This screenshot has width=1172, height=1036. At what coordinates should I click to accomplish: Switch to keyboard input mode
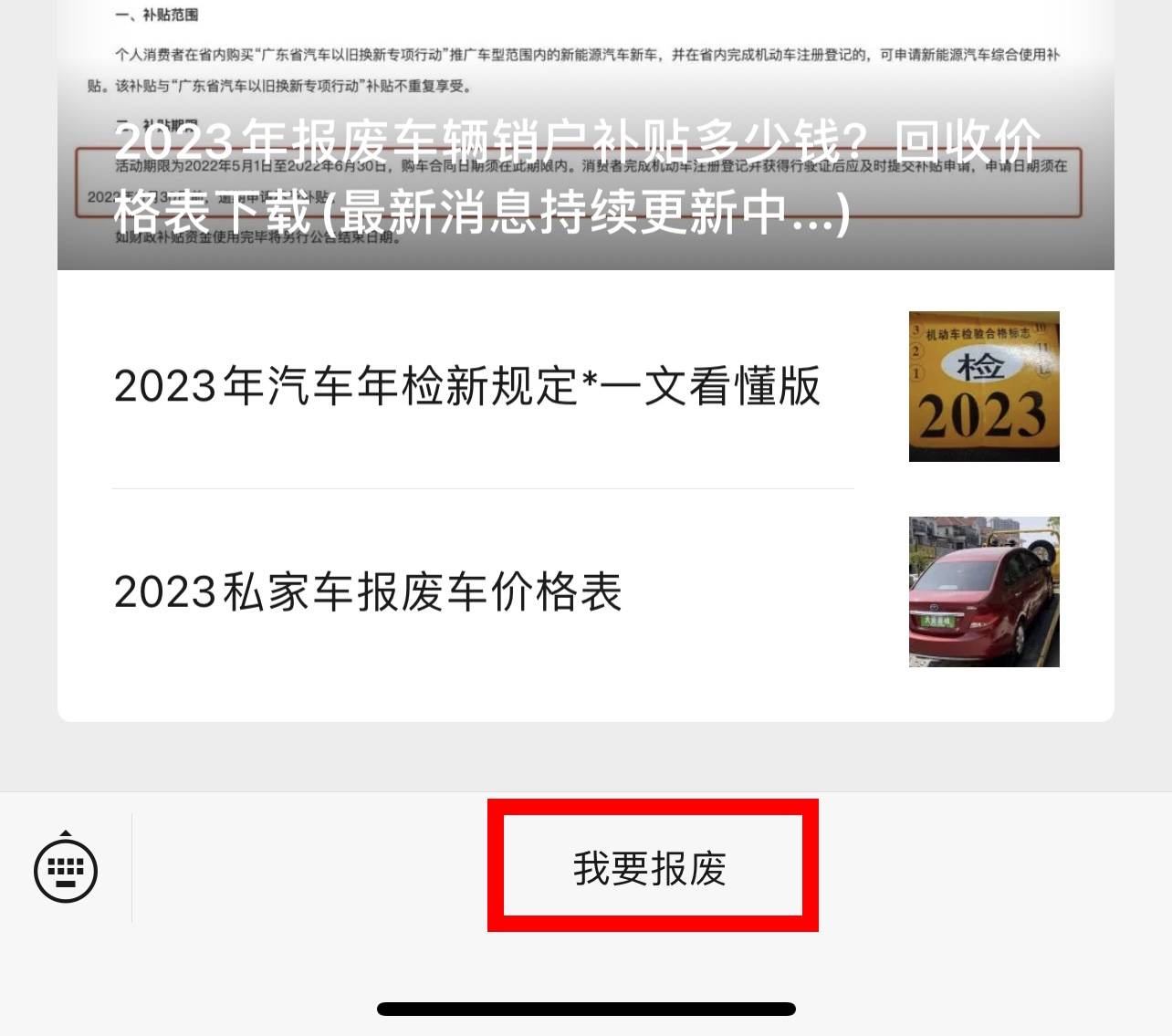pos(66,870)
